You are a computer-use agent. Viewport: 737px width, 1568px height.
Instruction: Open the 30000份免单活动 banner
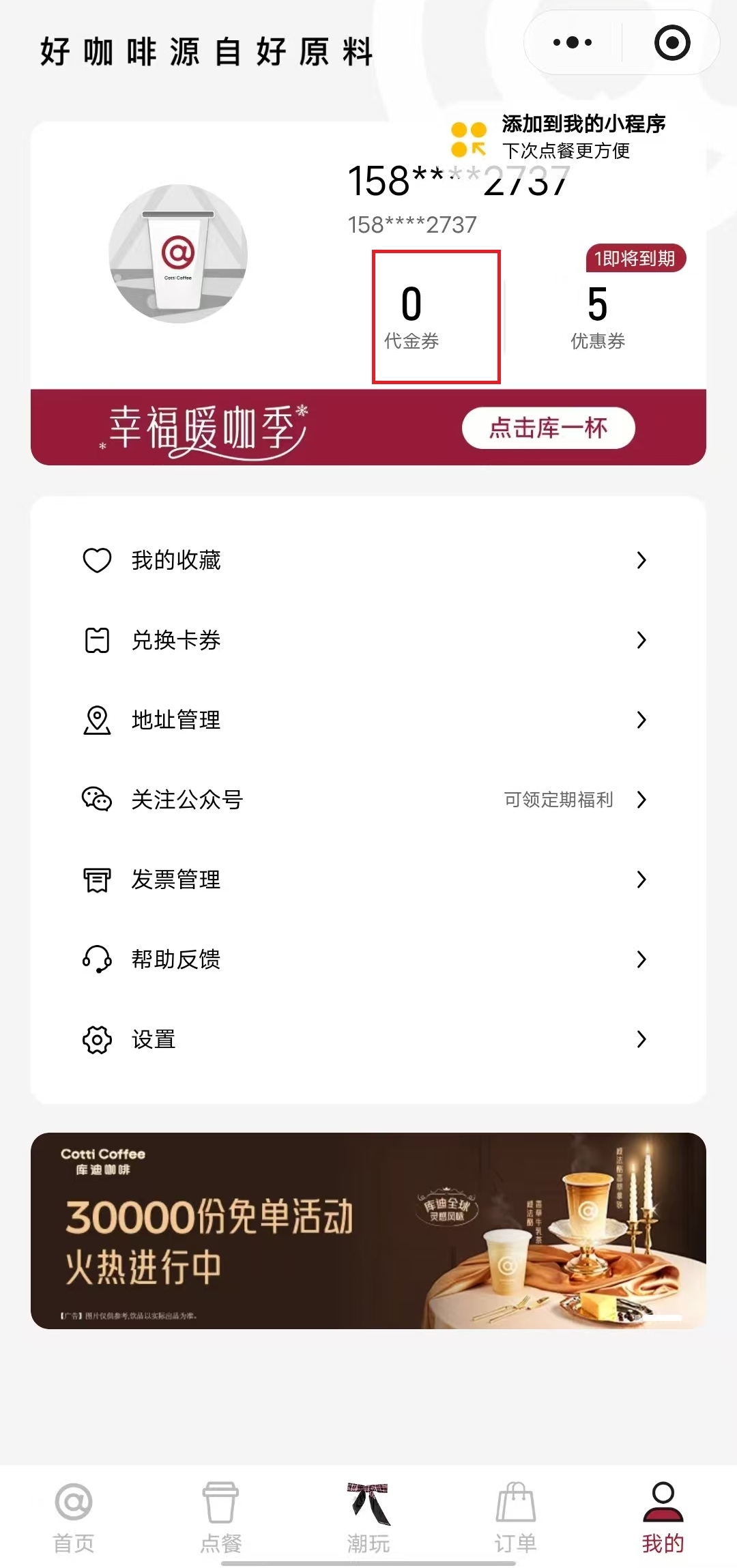tap(369, 1230)
